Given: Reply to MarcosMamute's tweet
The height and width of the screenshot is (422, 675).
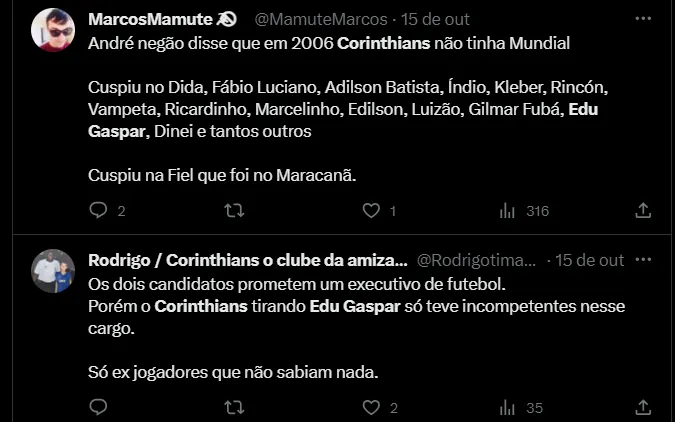Looking at the screenshot, I should click(x=98, y=211).
